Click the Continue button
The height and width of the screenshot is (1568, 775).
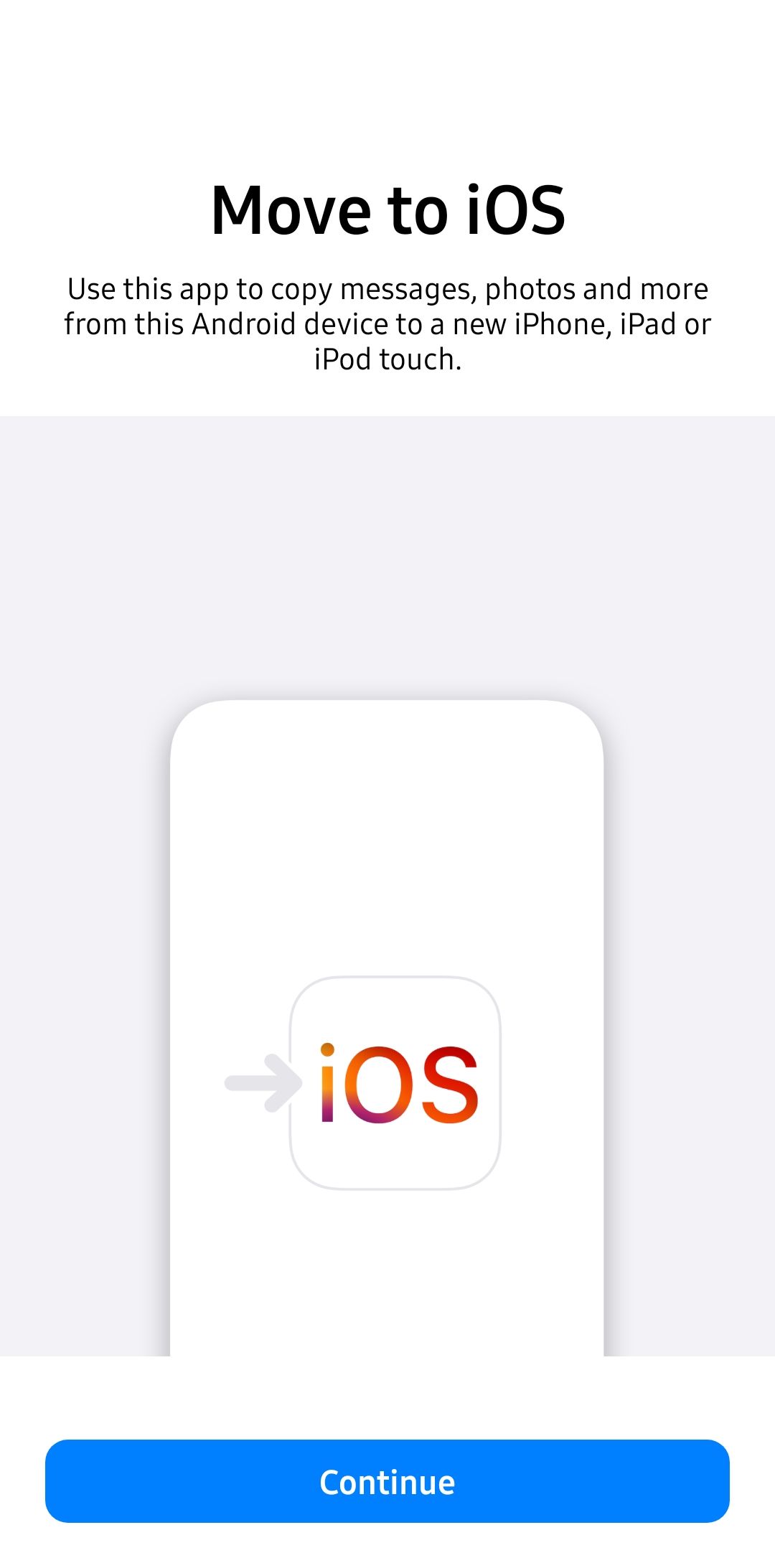click(387, 1480)
